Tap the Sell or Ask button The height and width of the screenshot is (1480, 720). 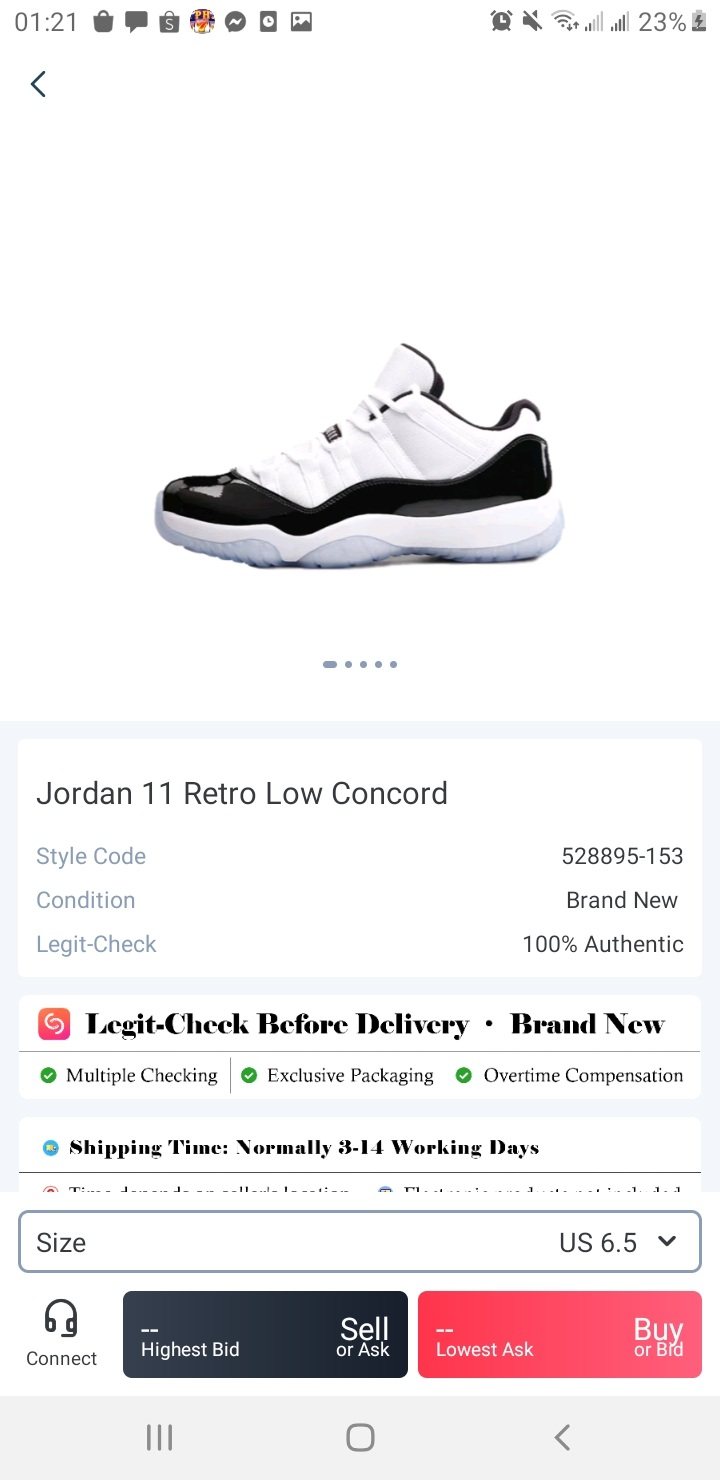pyautogui.click(x=265, y=1334)
